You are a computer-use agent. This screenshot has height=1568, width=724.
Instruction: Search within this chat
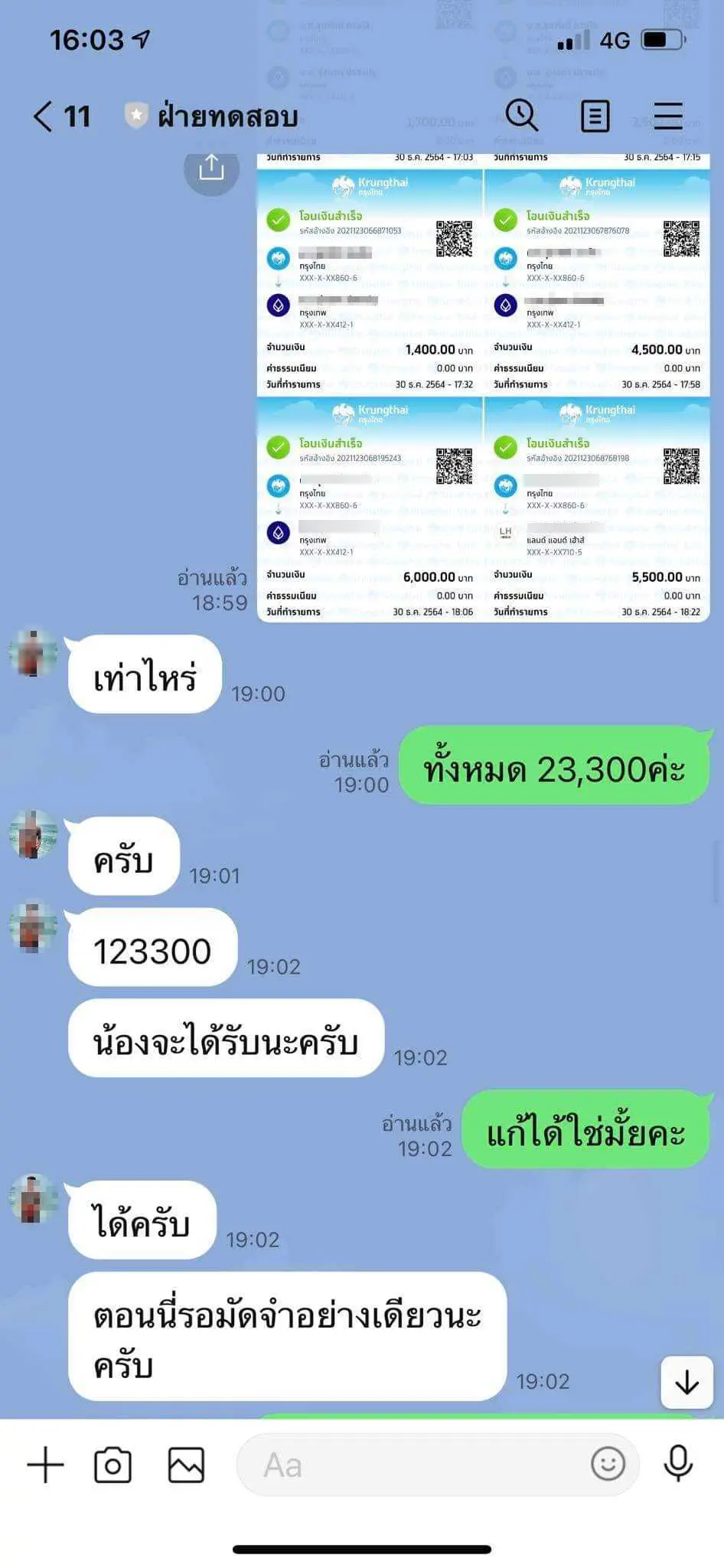(x=521, y=116)
